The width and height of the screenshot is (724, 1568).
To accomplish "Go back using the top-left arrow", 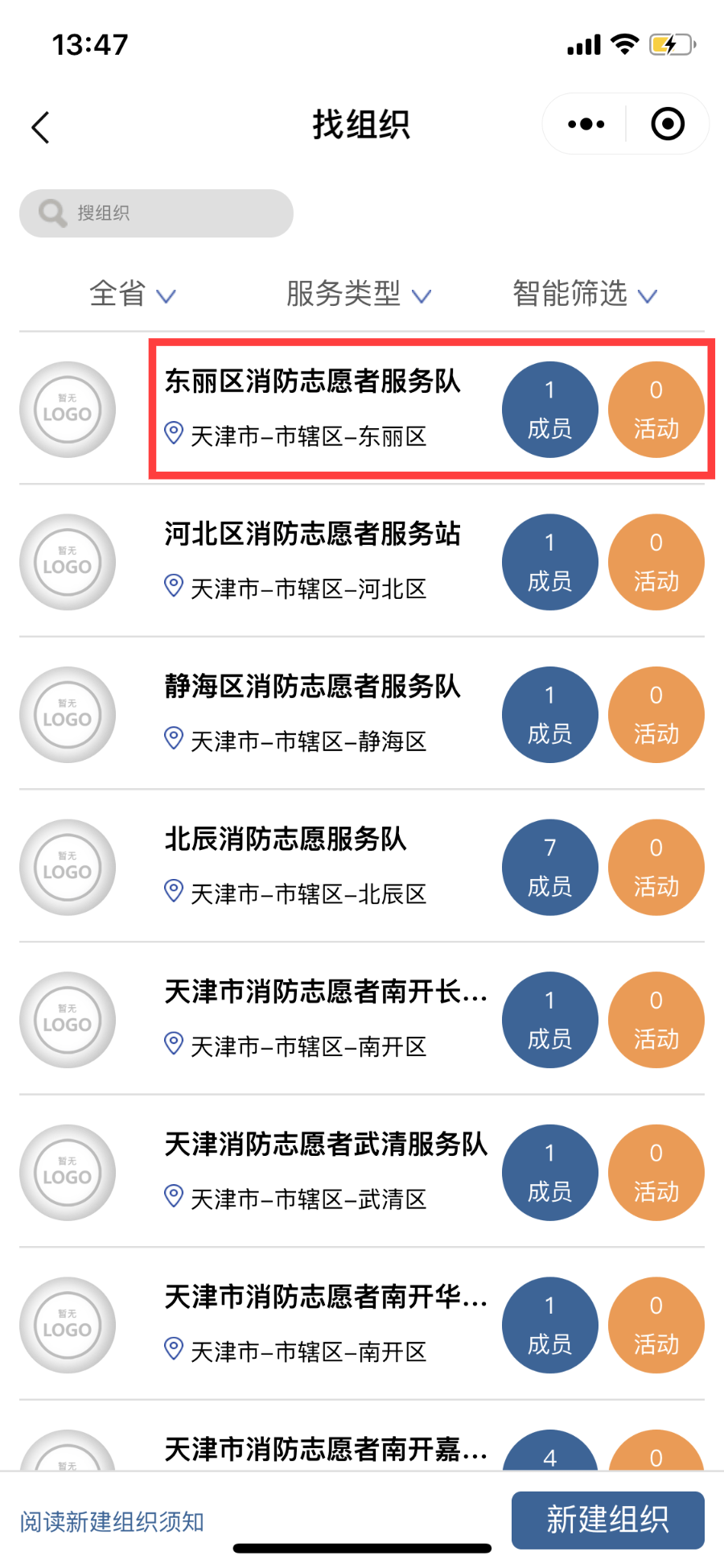I will point(41,127).
